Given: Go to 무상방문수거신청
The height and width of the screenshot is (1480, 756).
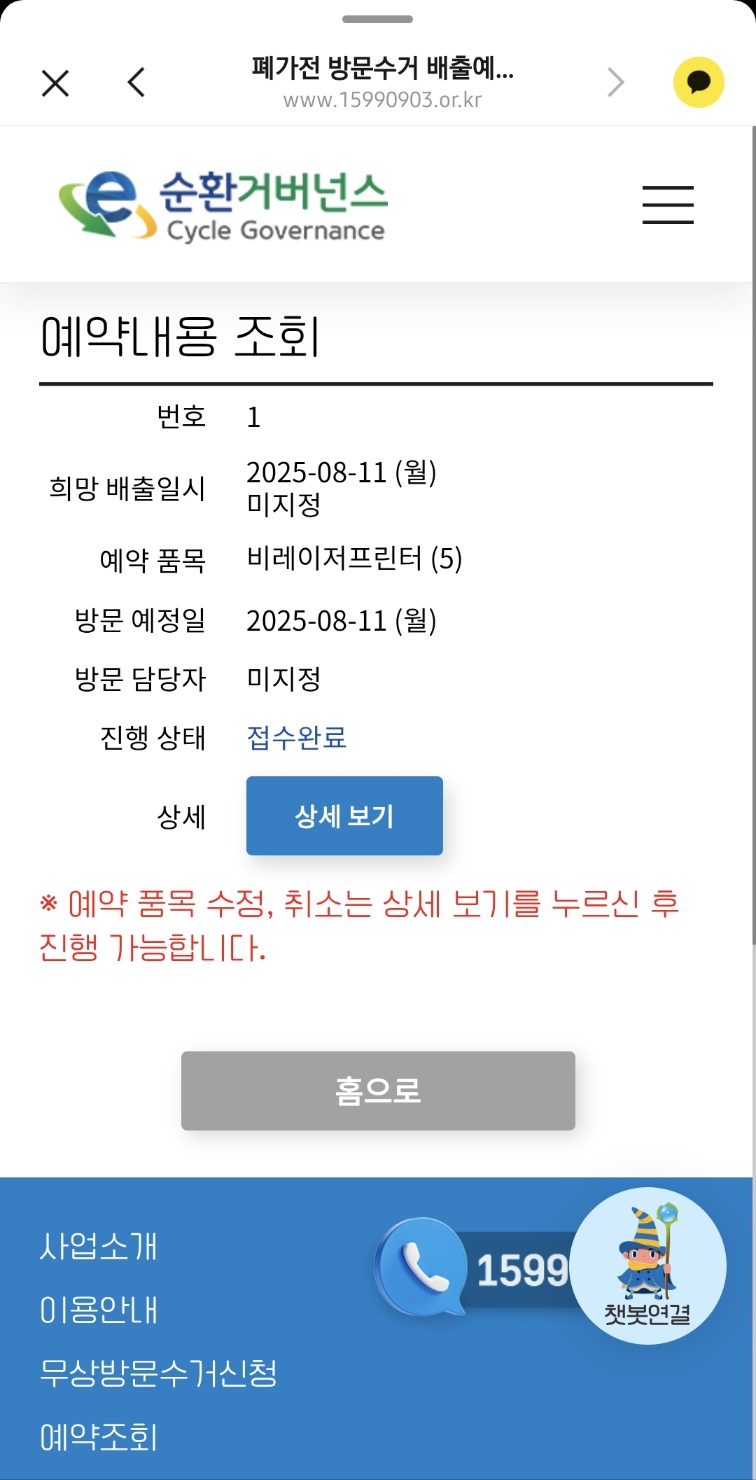Looking at the screenshot, I should 158,1373.
